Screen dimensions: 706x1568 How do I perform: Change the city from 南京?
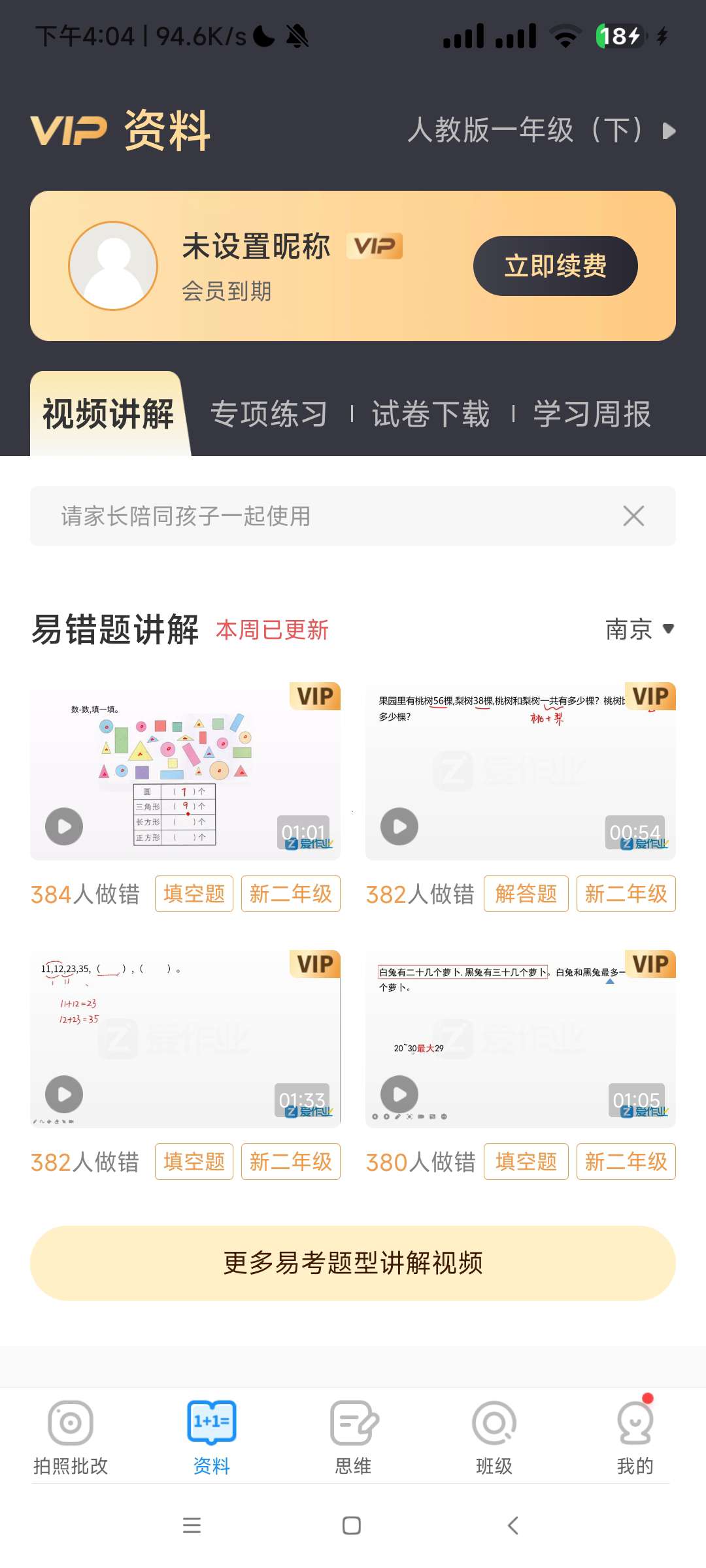pyautogui.click(x=639, y=630)
